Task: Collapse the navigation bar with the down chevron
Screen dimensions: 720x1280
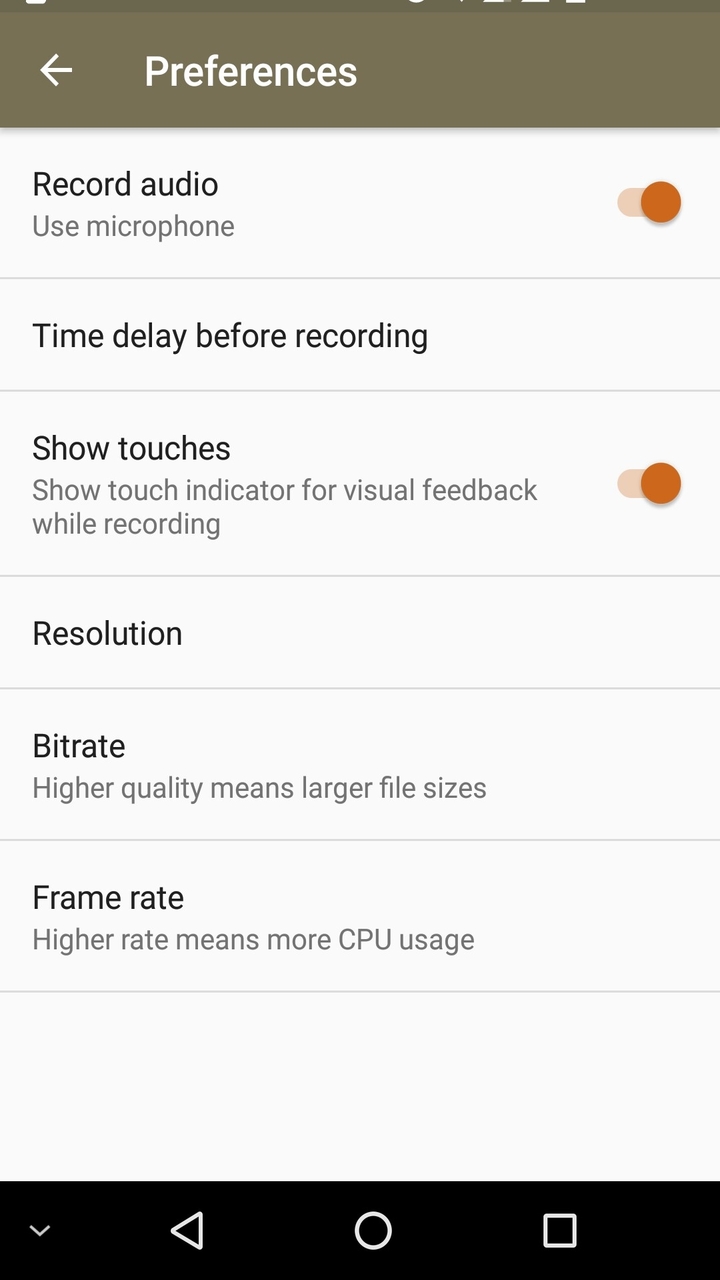Action: (38, 1229)
